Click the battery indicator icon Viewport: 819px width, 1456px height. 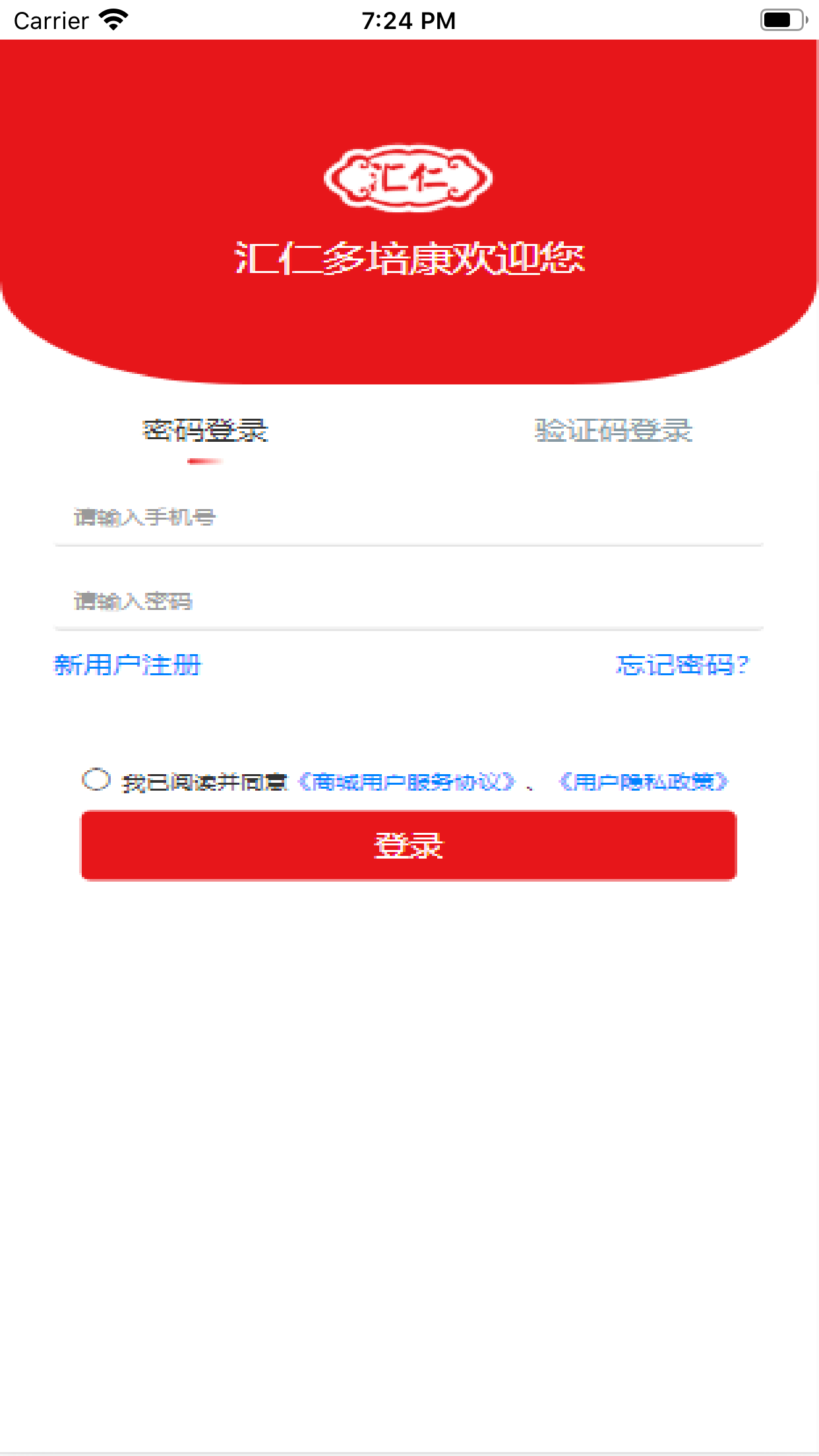pyautogui.click(x=782, y=20)
